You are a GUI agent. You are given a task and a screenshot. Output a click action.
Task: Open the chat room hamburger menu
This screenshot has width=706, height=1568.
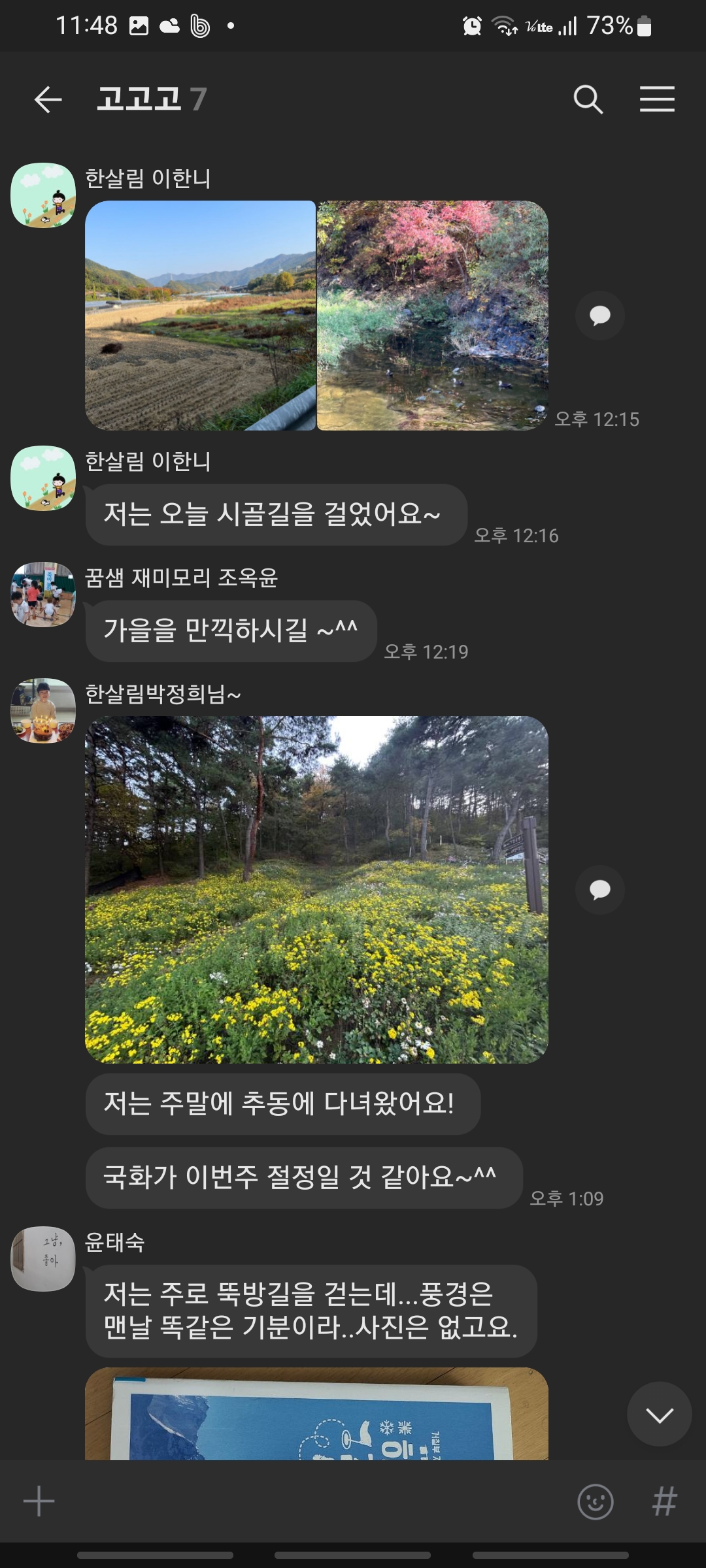tap(657, 100)
